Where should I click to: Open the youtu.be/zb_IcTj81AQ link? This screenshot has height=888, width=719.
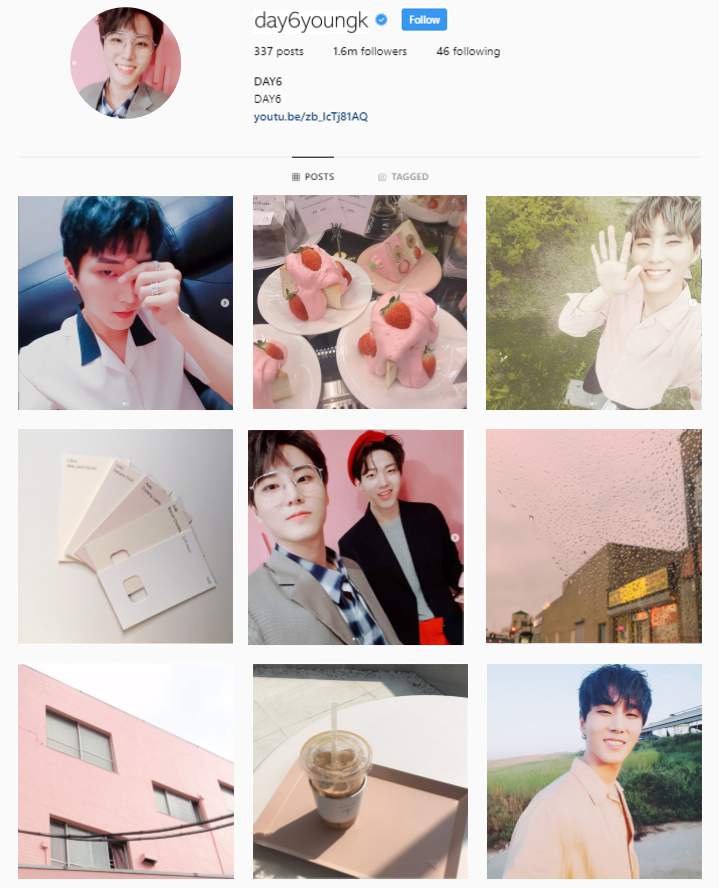[310, 117]
